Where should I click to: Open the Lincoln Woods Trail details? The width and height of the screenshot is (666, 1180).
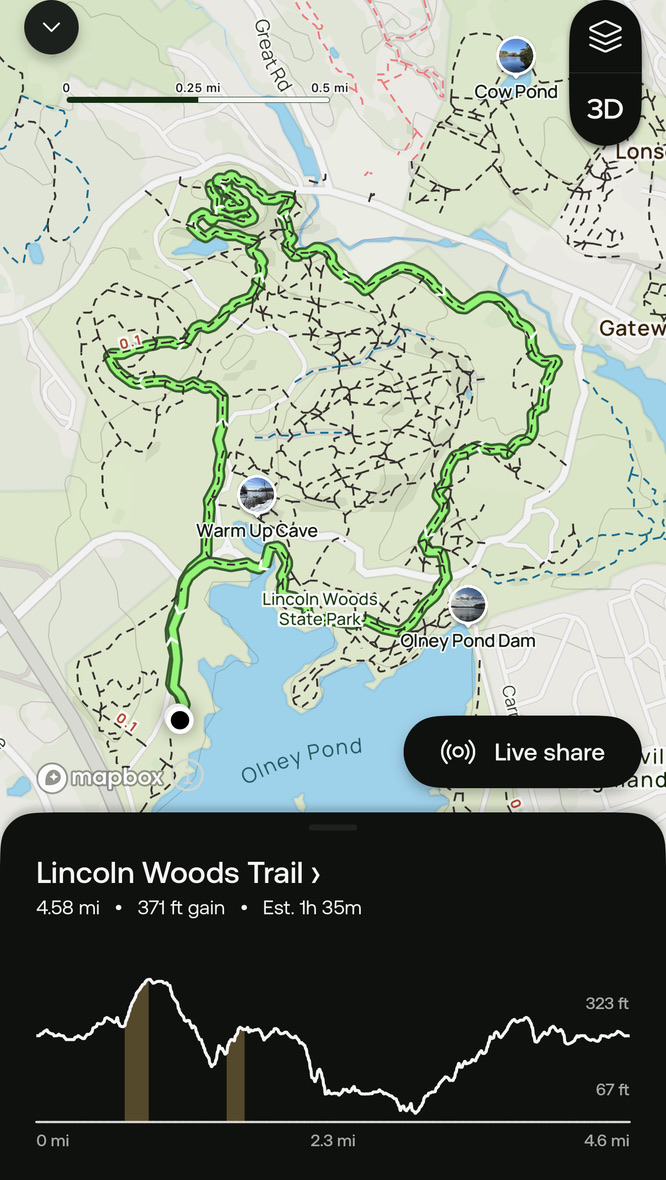point(178,873)
